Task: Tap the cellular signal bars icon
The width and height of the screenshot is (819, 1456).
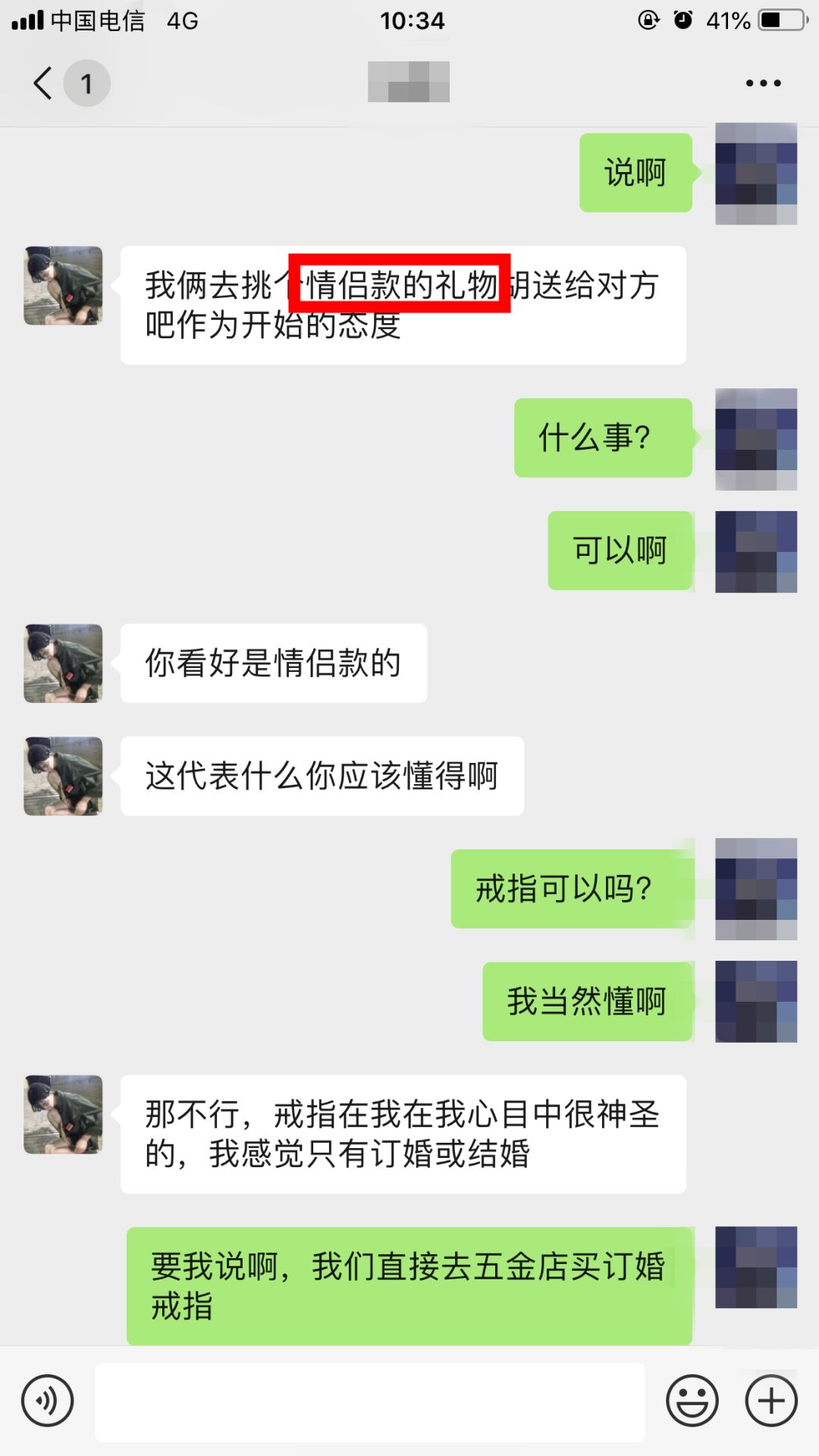Action: click(x=29, y=21)
